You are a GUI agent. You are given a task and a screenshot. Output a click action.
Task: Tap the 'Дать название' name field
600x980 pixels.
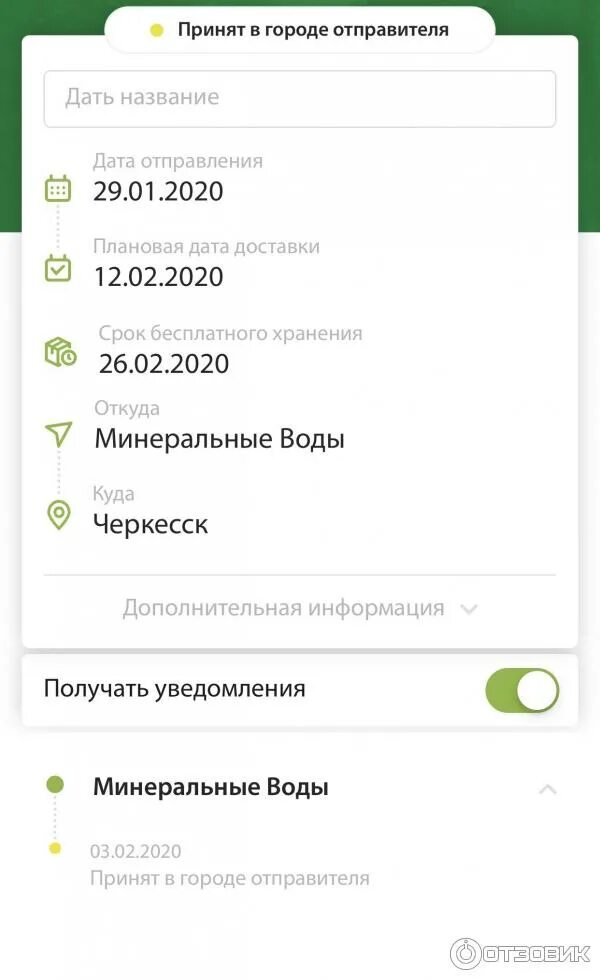click(299, 99)
